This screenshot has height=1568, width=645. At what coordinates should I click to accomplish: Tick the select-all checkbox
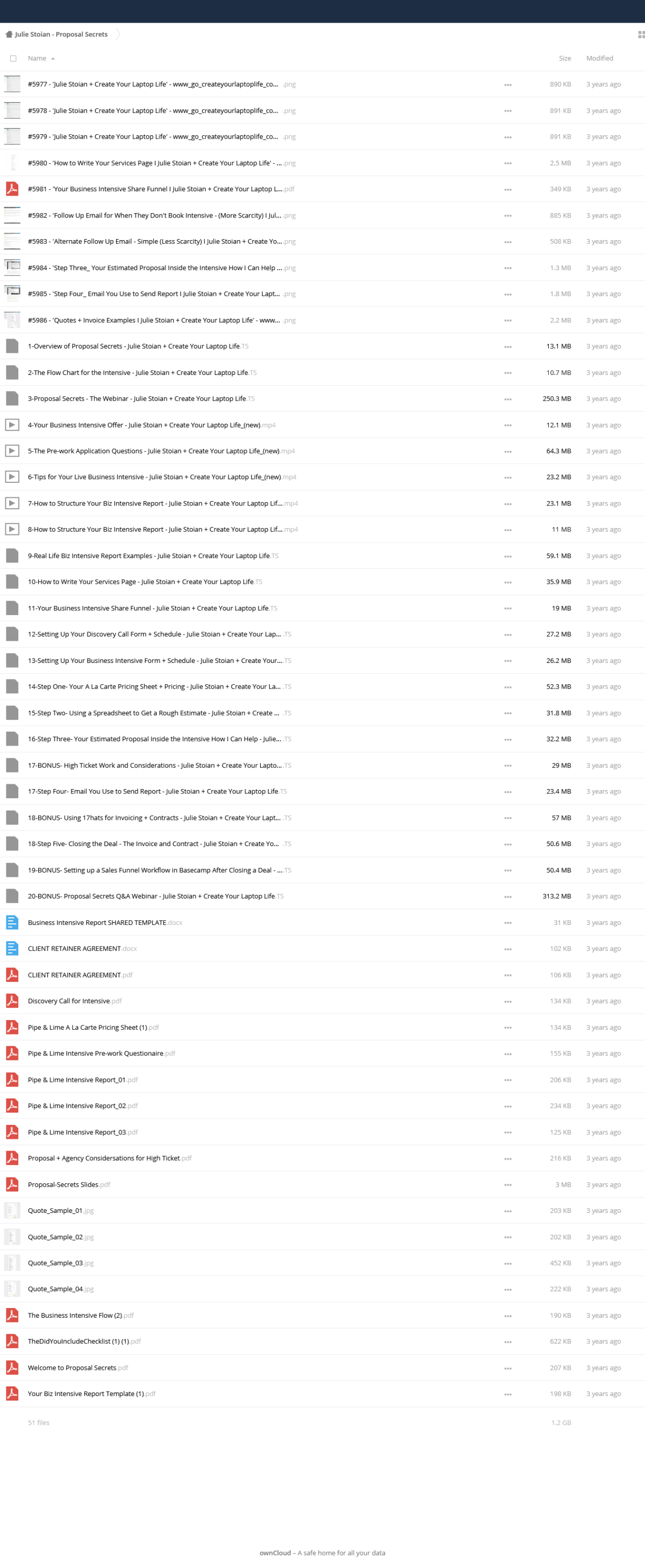click(x=13, y=59)
